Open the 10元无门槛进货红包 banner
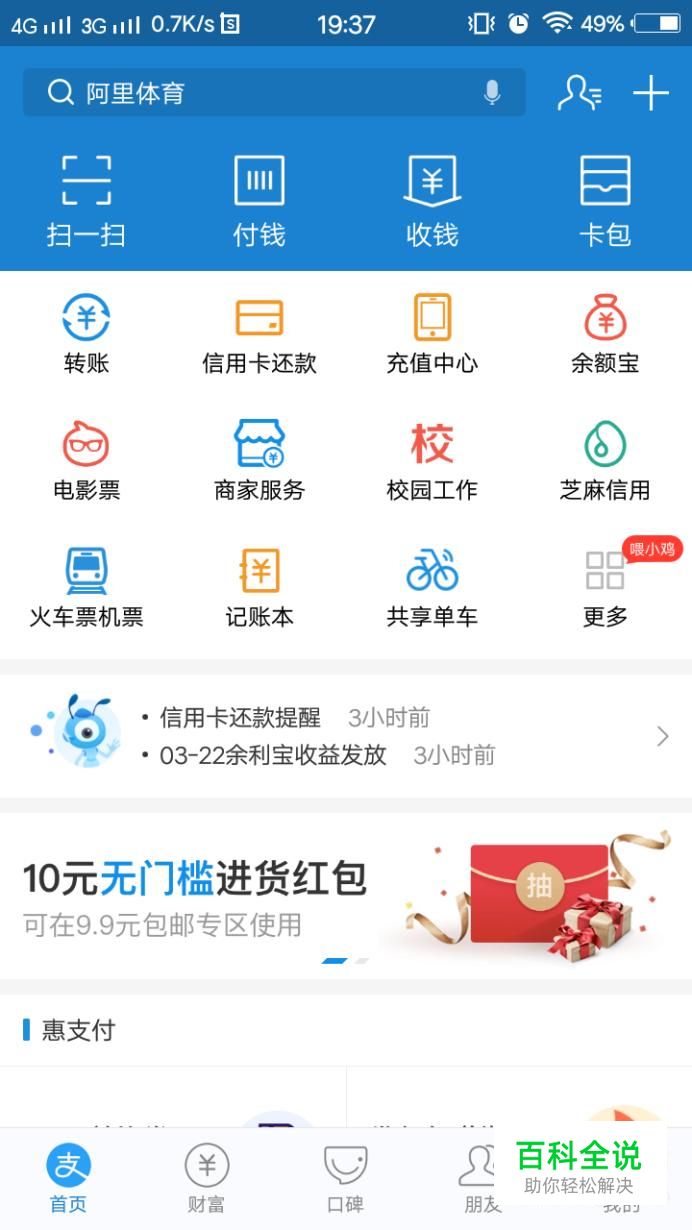 (346, 893)
